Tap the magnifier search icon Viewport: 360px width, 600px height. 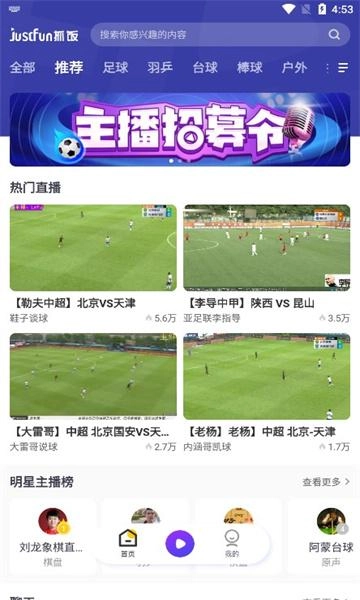pos(334,35)
